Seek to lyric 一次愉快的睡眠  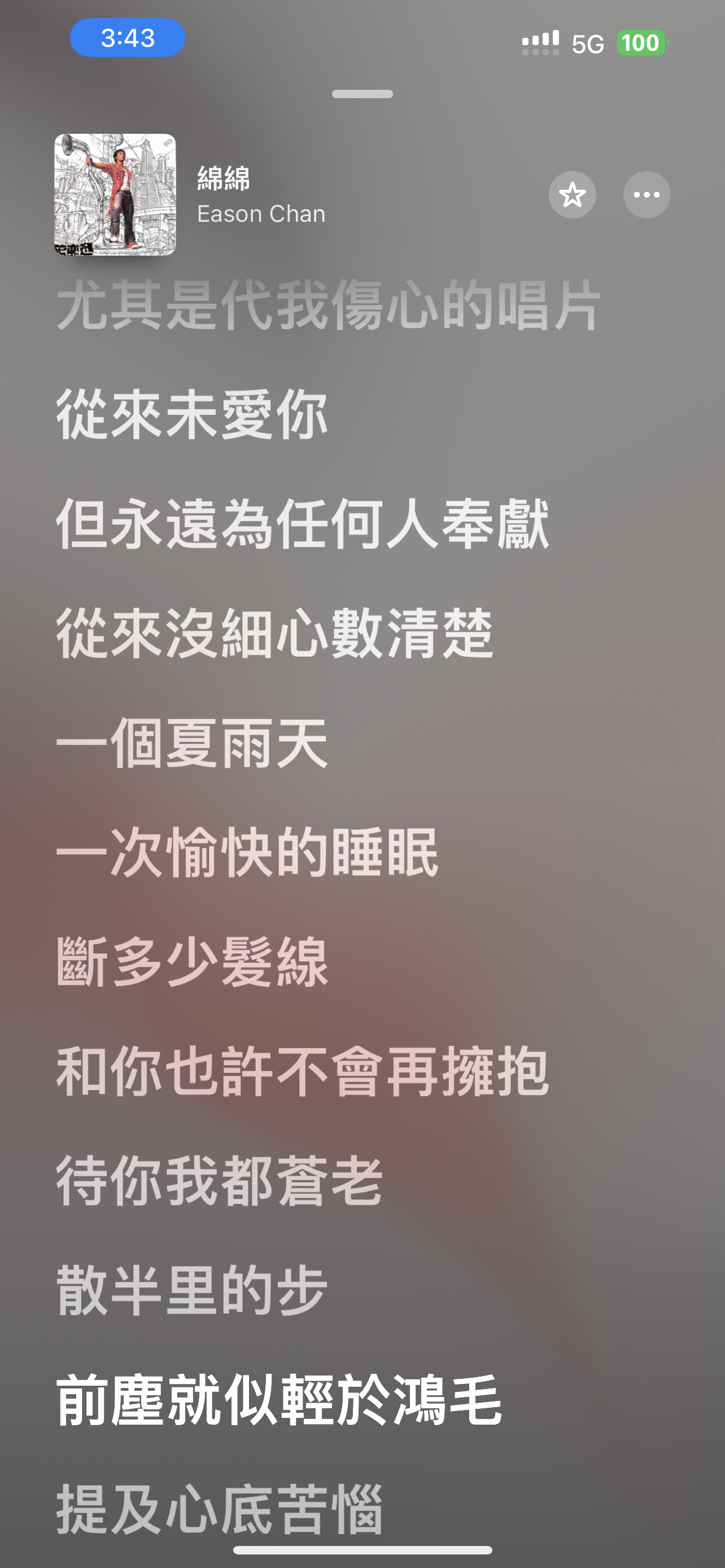pos(247,853)
